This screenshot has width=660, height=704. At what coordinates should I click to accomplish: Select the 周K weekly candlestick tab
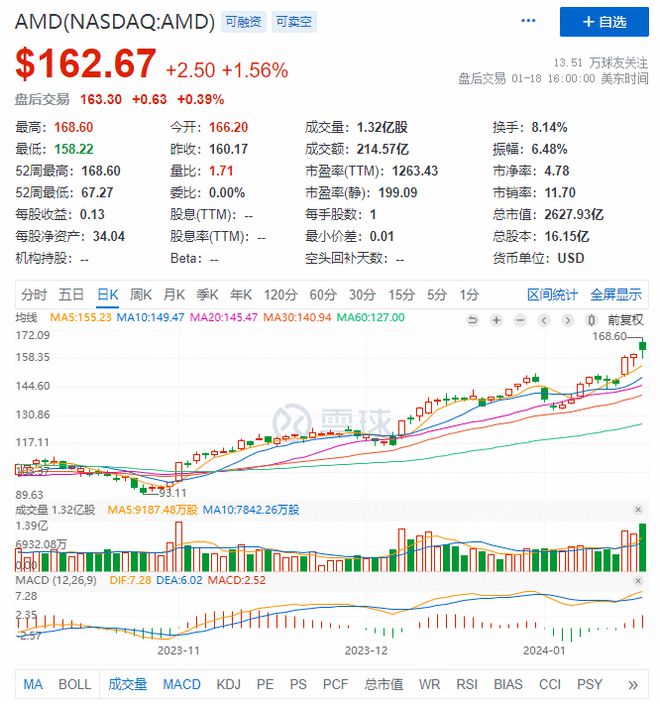pyautogui.click(x=141, y=294)
